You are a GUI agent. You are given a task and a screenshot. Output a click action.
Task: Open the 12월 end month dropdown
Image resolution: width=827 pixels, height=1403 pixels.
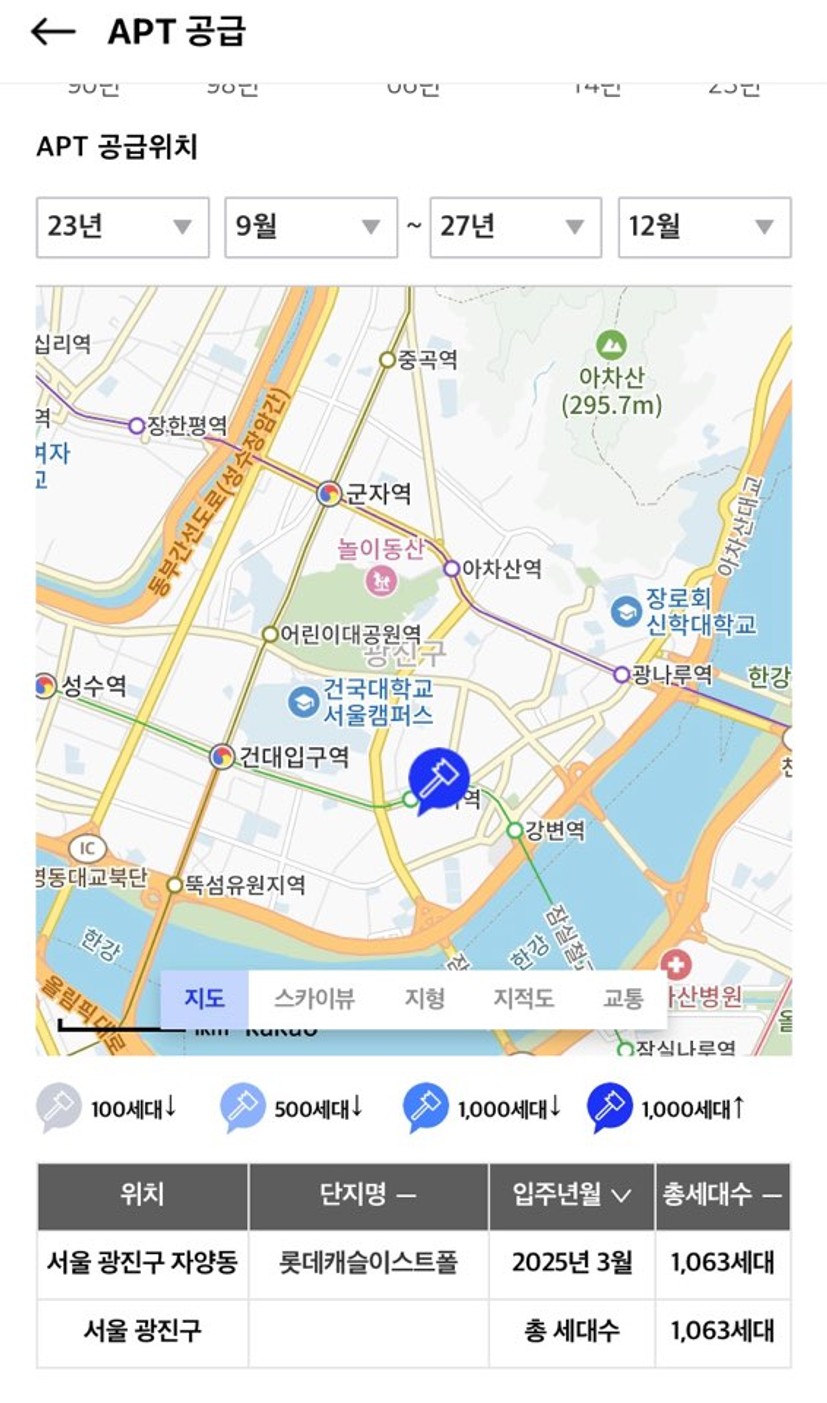704,227
